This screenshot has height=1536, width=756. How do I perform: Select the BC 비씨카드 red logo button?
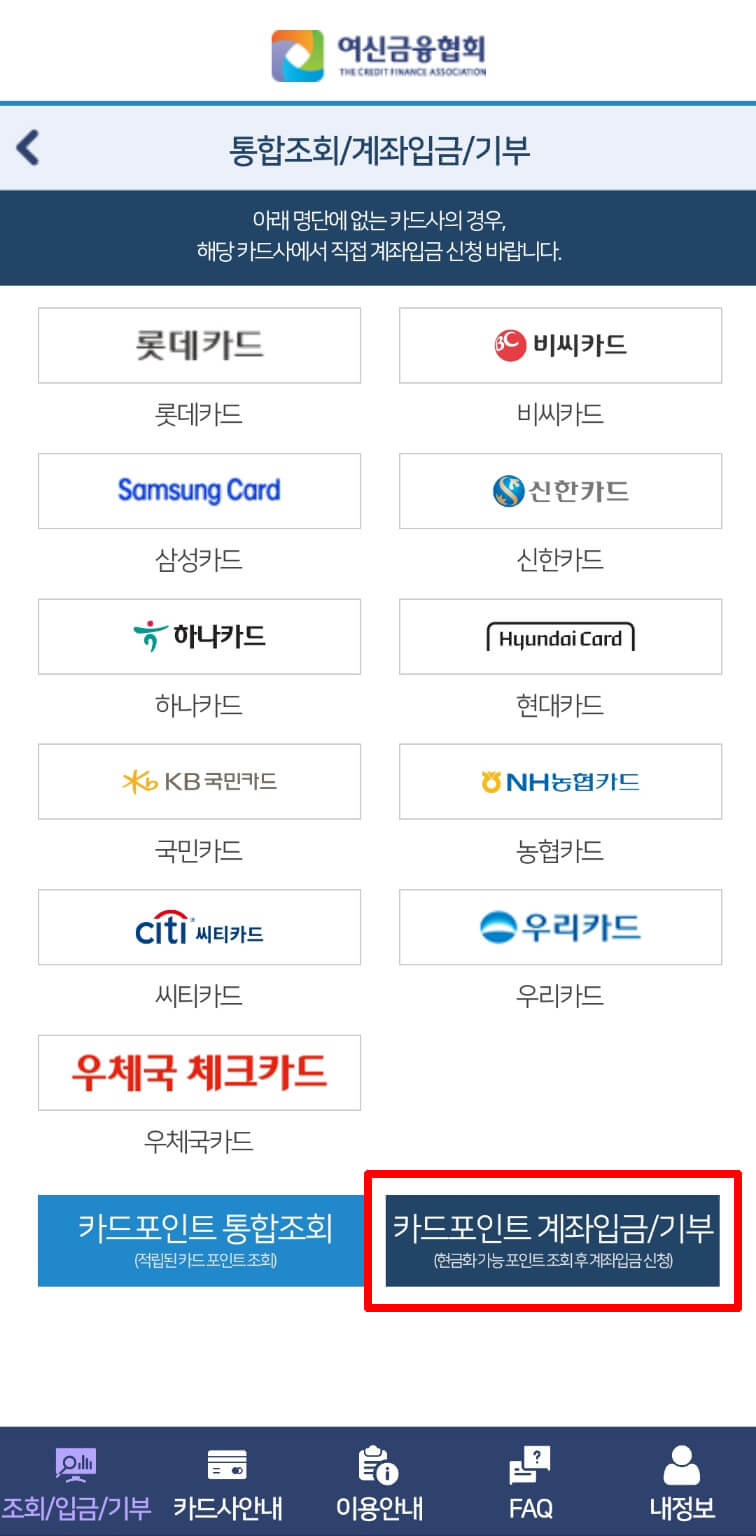(x=559, y=345)
